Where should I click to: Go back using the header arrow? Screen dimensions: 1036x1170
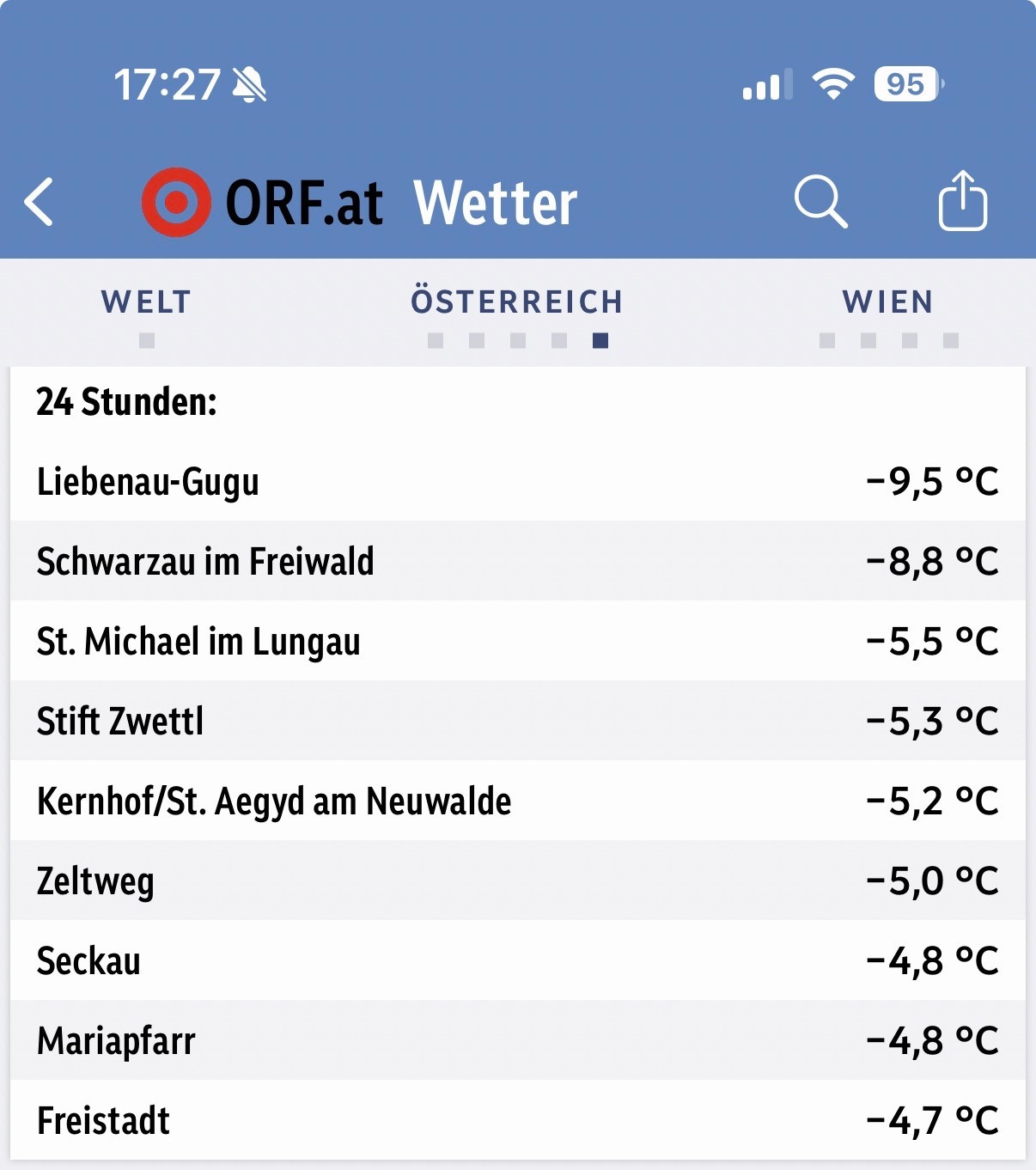tap(40, 202)
